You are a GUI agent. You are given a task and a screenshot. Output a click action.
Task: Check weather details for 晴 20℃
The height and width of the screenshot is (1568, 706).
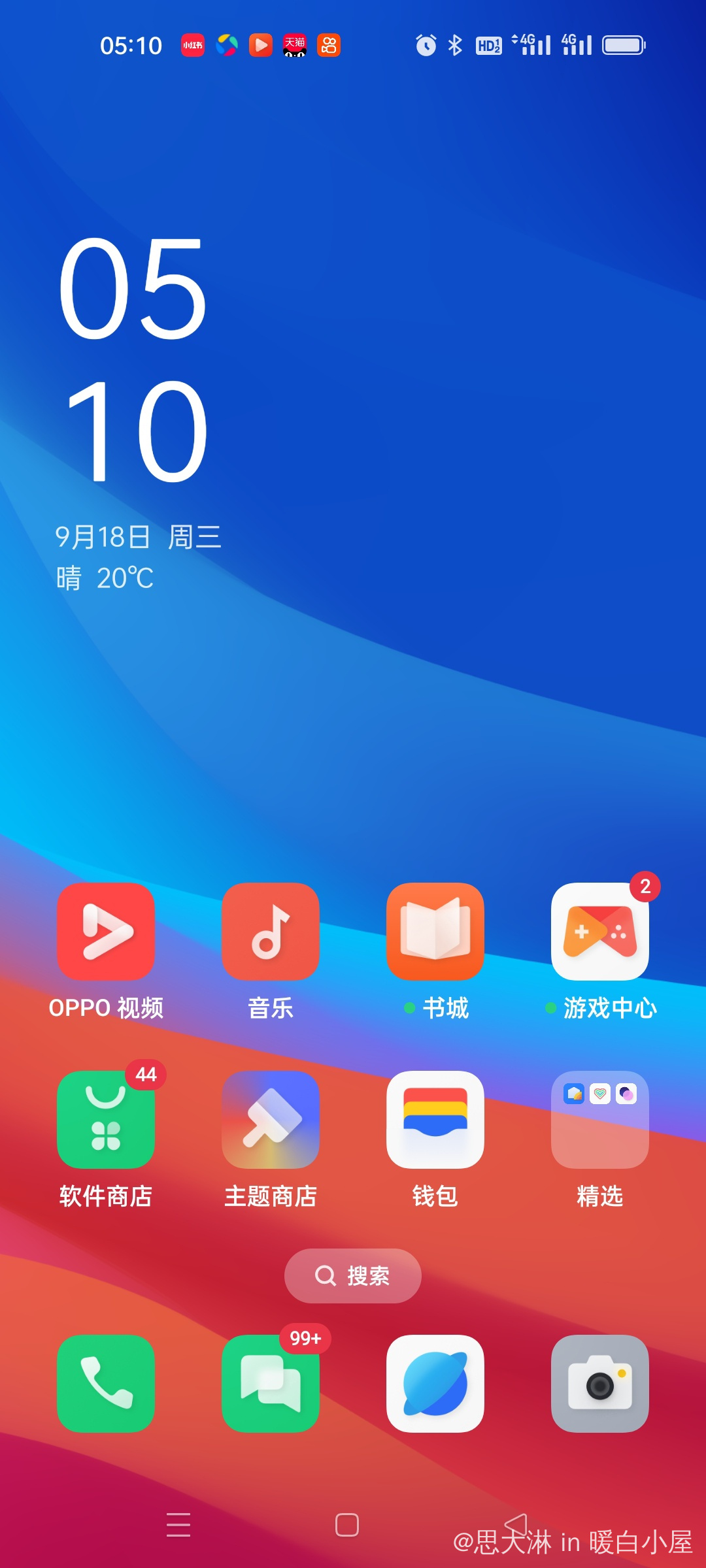105,578
